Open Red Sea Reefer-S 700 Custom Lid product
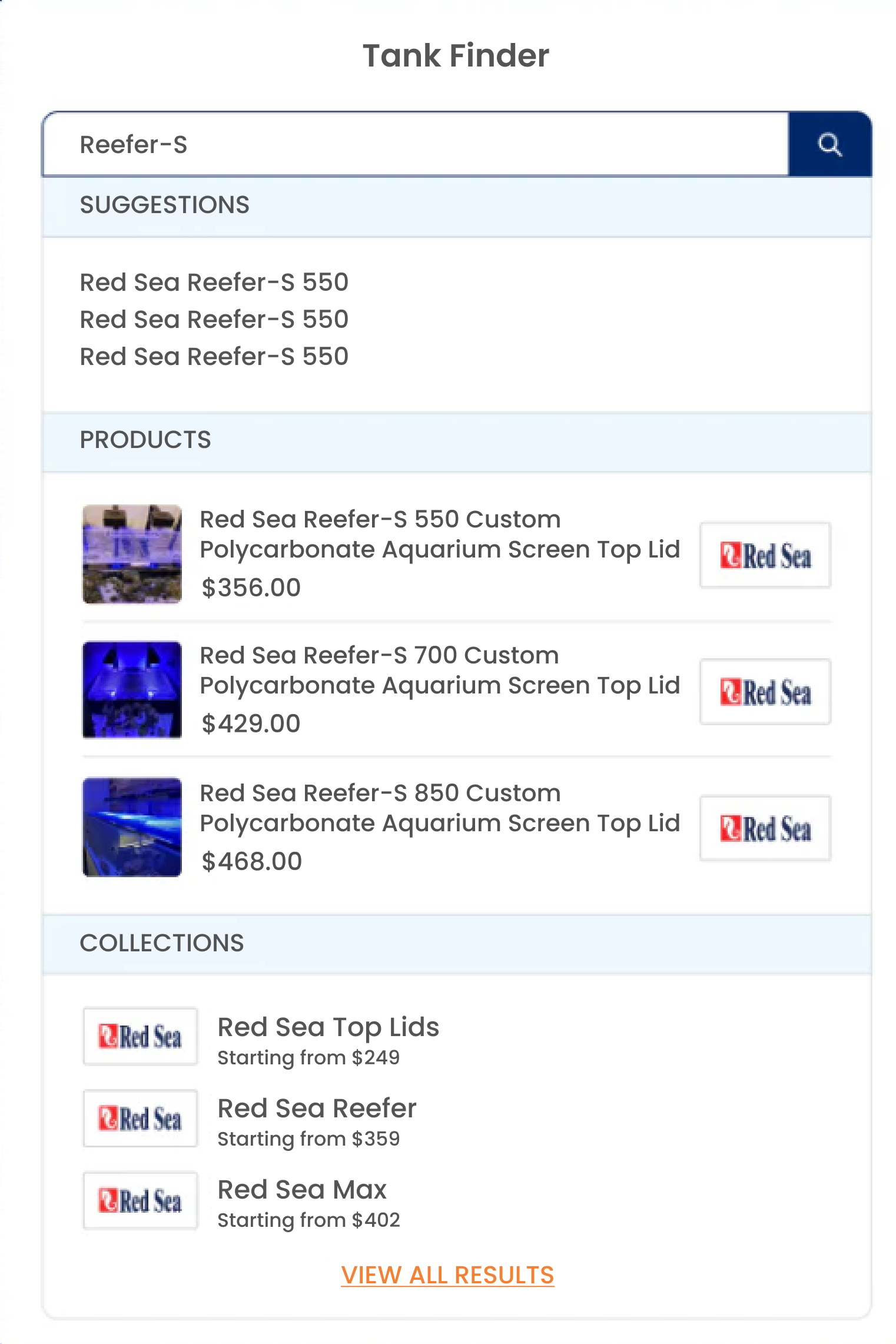 point(439,671)
